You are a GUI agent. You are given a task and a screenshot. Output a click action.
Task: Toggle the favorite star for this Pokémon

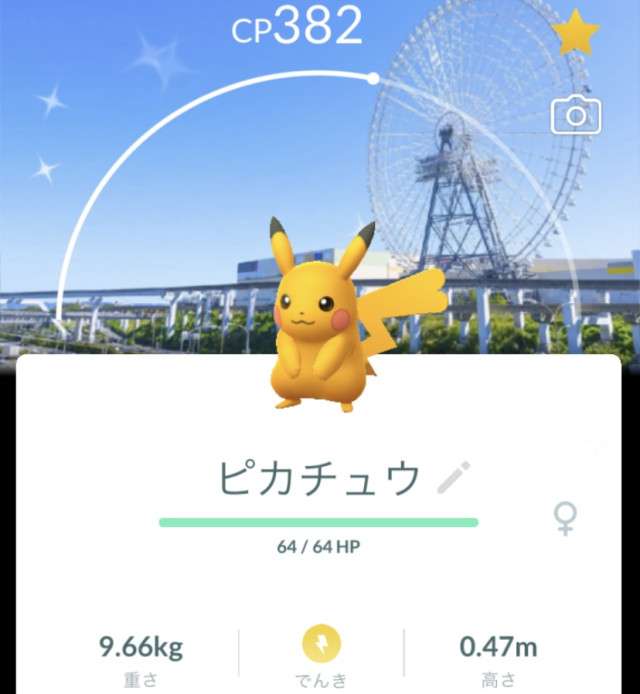point(575,34)
